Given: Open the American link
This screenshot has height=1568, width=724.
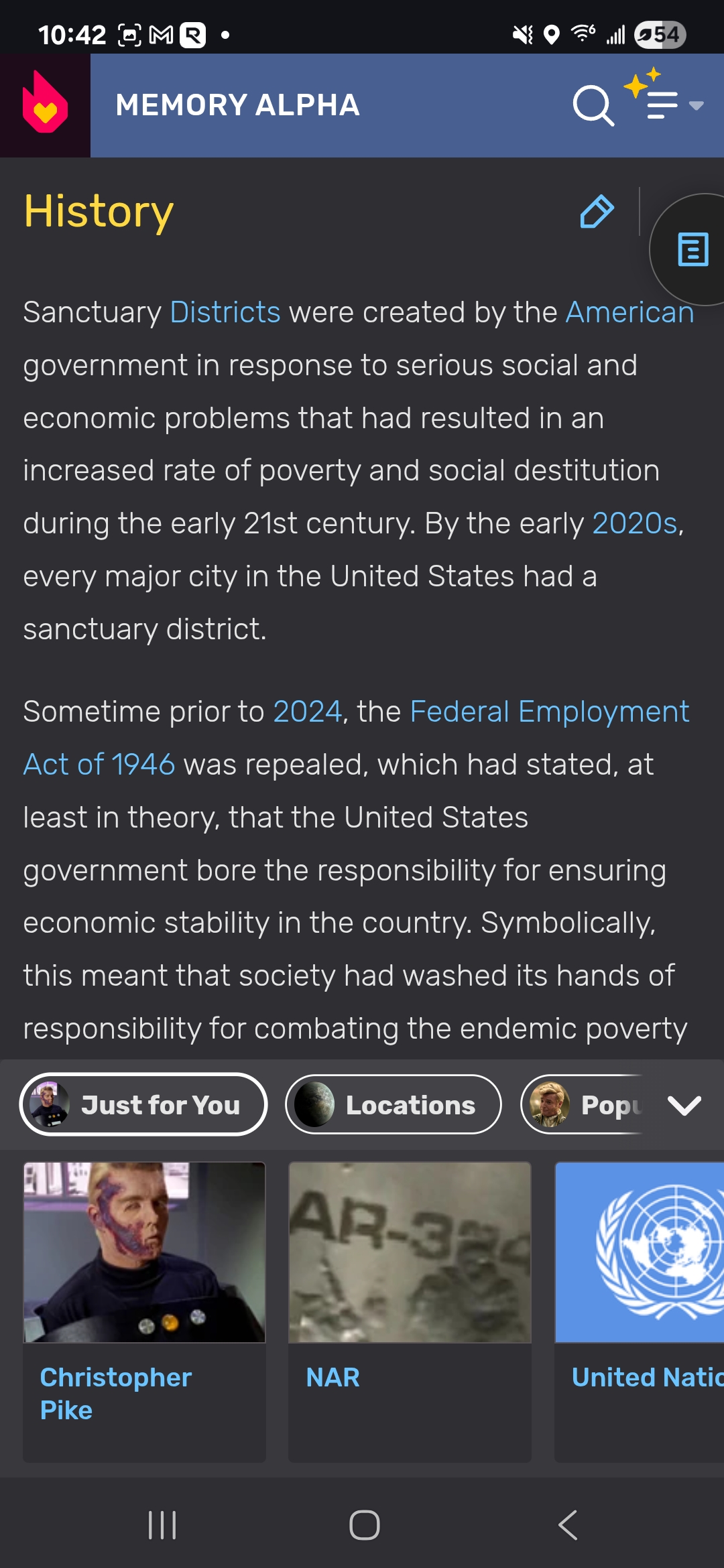Looking at the screenshot, I should click(x=629, y=312).
